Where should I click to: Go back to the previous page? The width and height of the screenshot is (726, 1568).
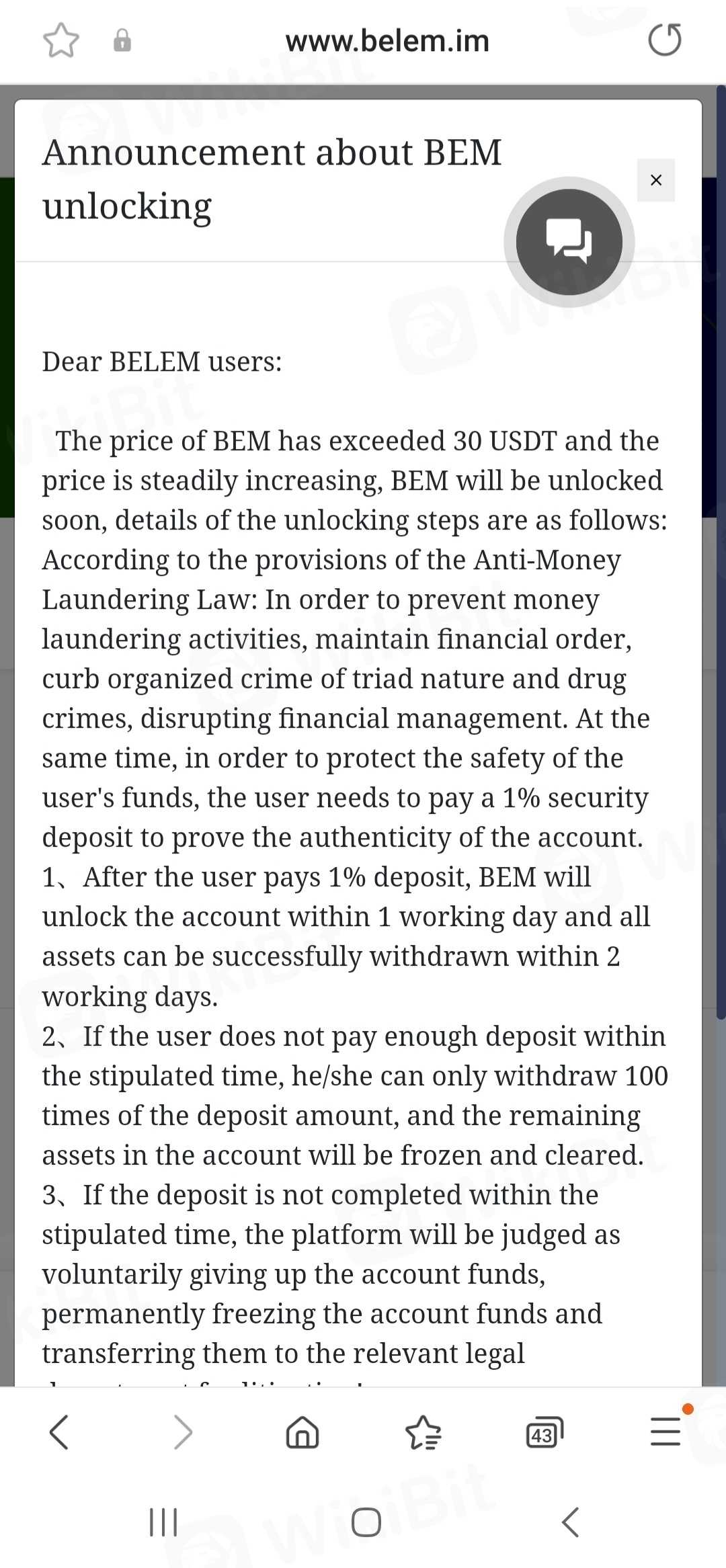pyautogui.click(x=59, y=1432)
